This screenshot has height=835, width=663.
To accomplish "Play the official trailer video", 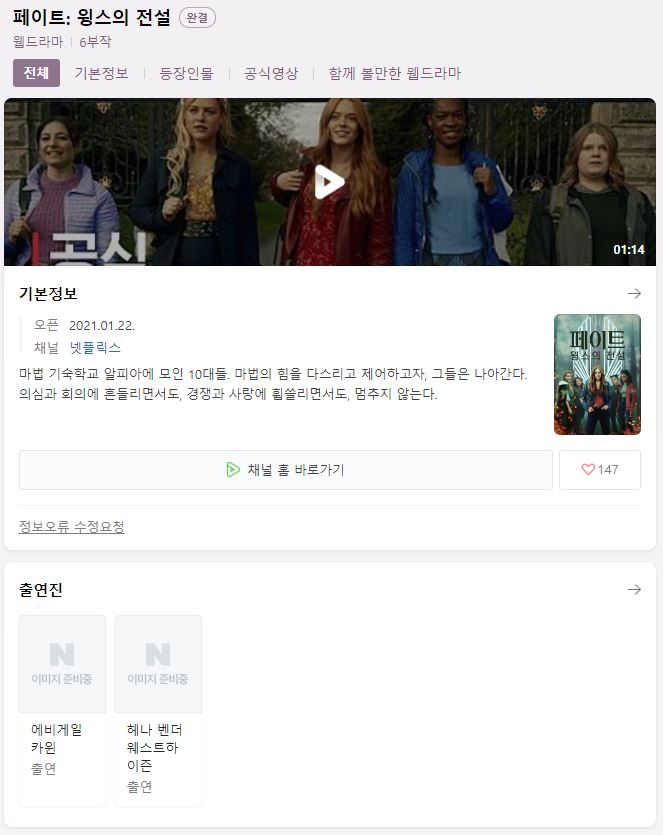I will pyautogui.click(x=329, y=182).
